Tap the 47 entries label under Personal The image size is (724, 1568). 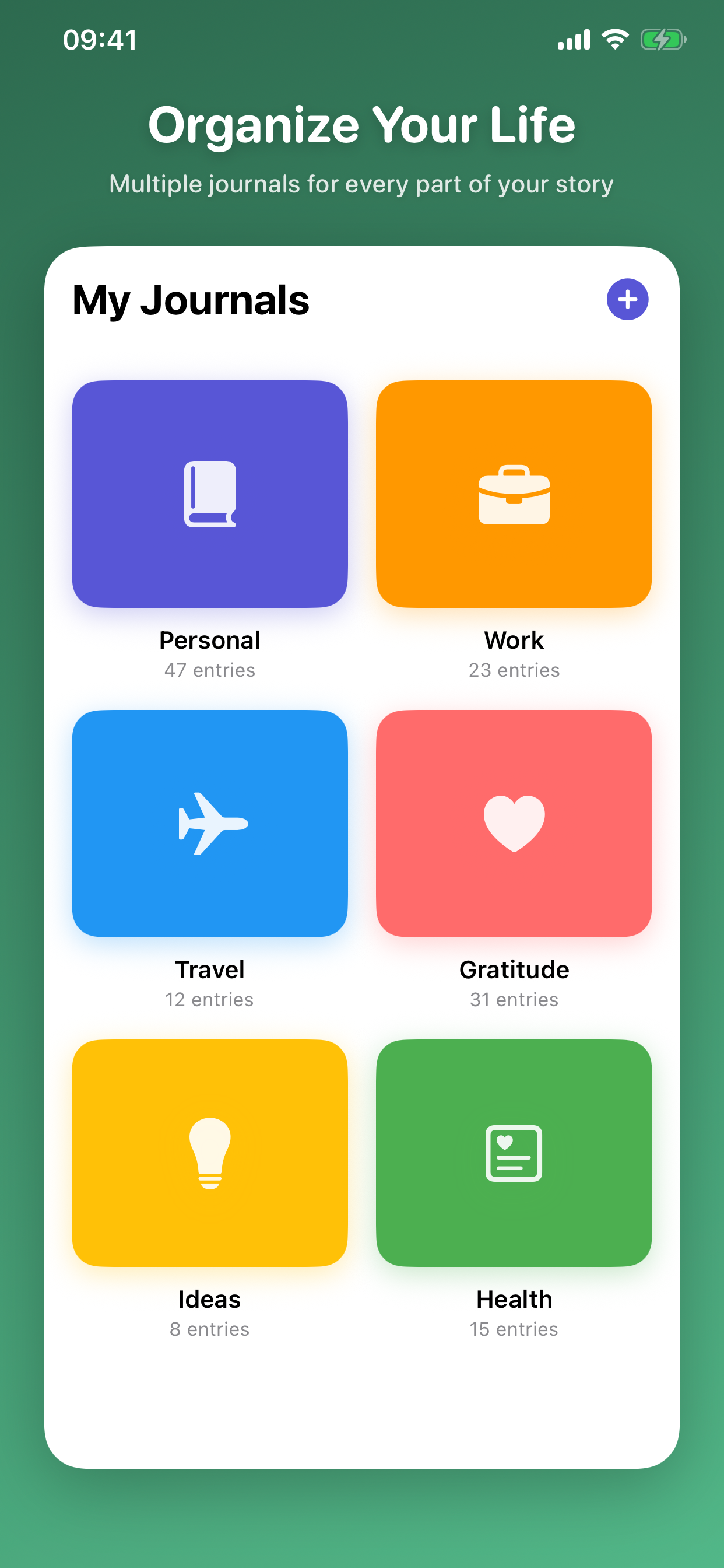[x=210, y=670]
